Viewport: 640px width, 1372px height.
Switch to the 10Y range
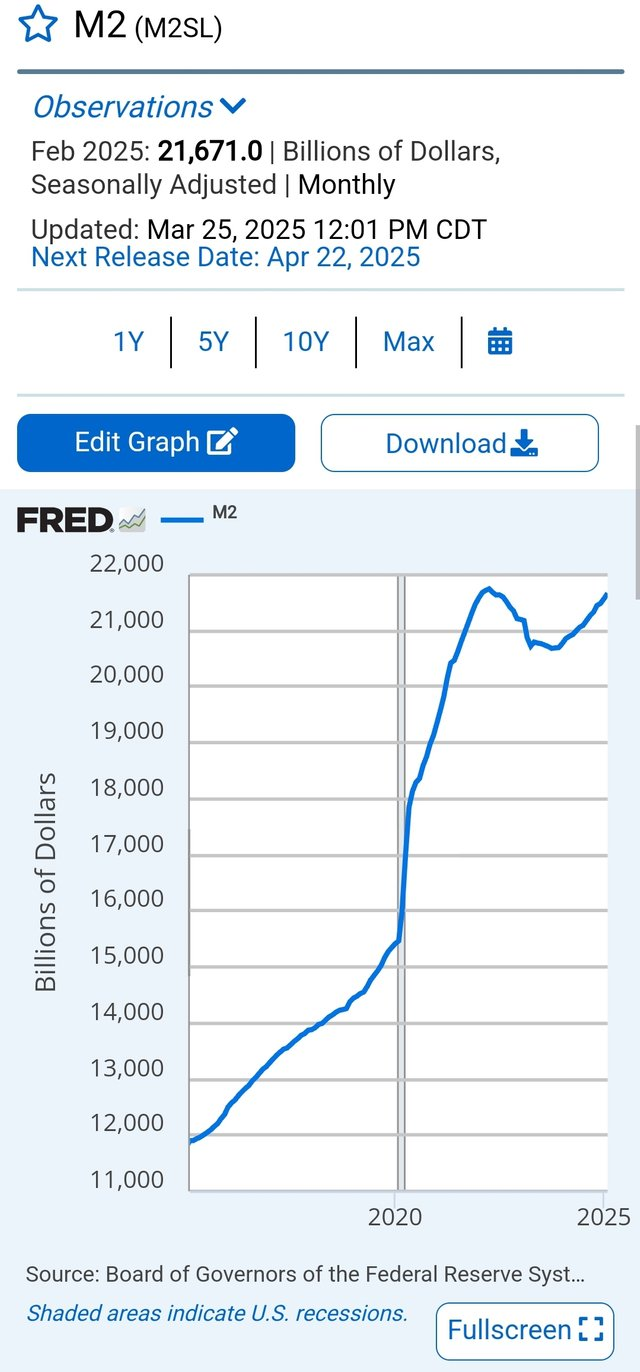305,342
